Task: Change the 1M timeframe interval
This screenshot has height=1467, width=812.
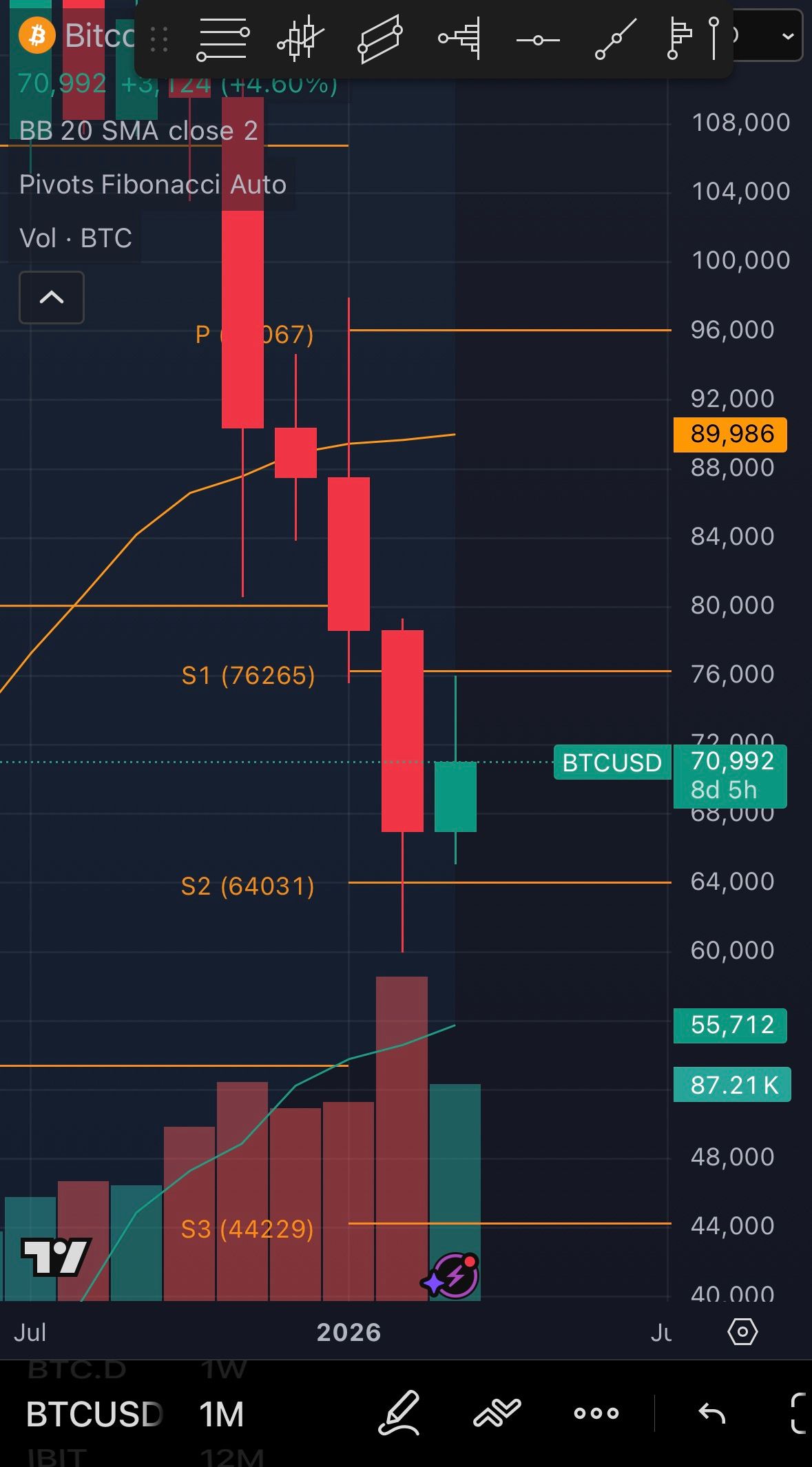Action: [221, 1415]
